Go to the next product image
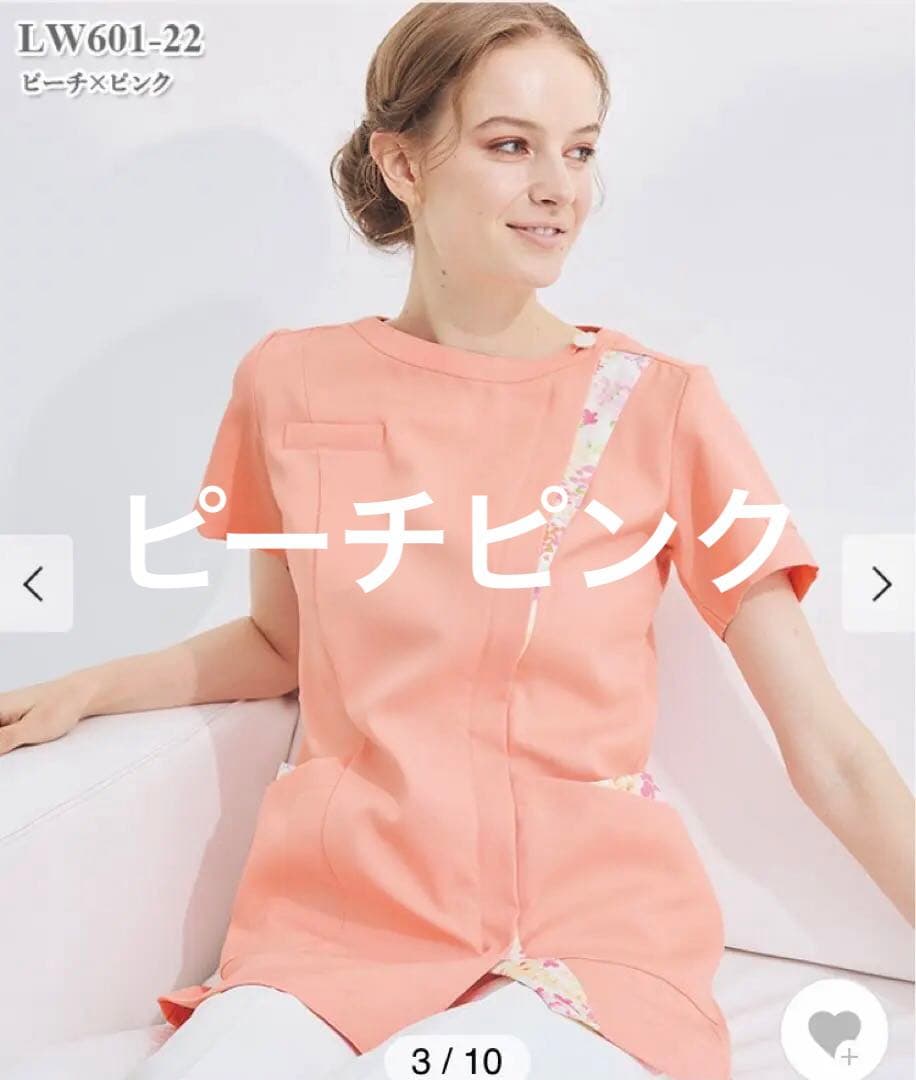The height and width of the screenshot is (1080, 916). coord(879,583)
